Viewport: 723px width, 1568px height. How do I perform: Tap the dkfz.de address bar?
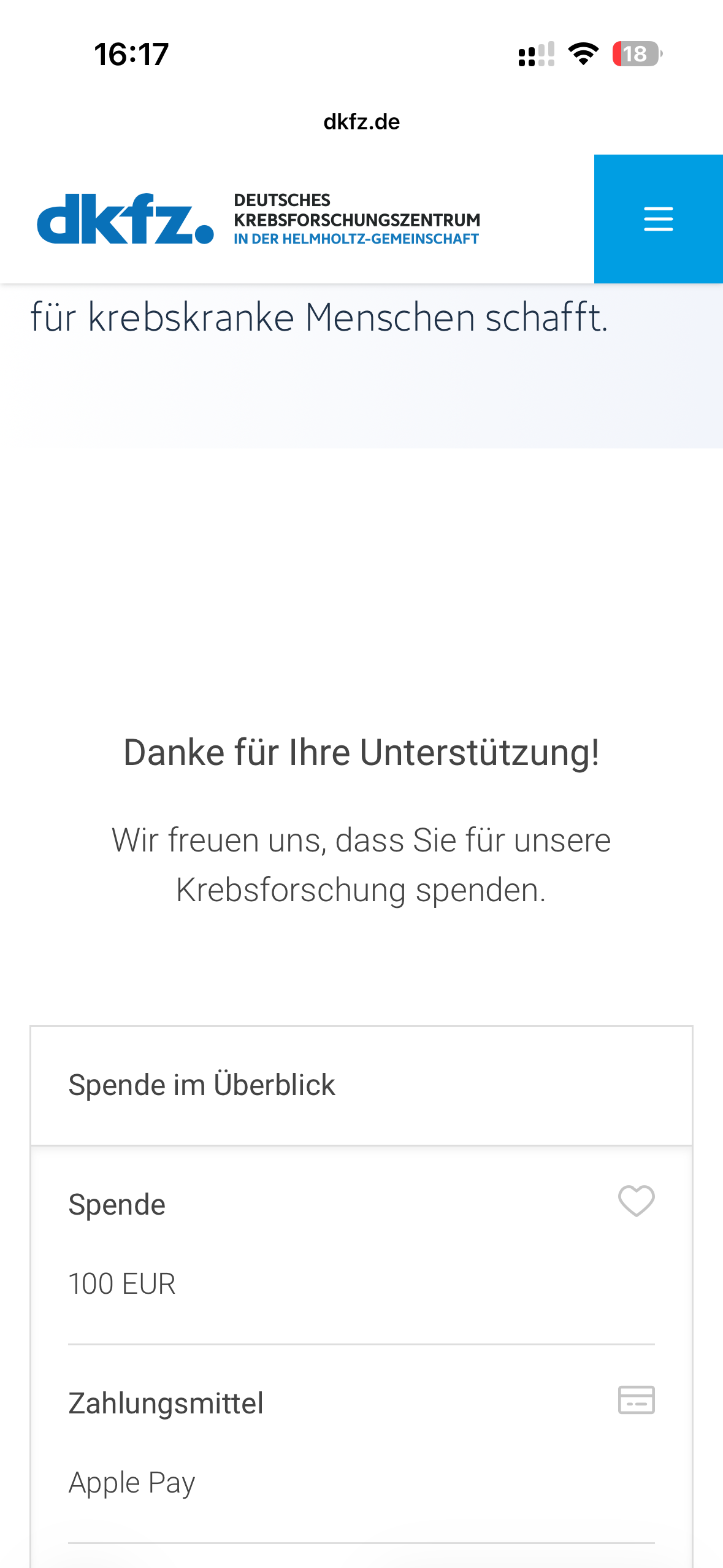361,121
